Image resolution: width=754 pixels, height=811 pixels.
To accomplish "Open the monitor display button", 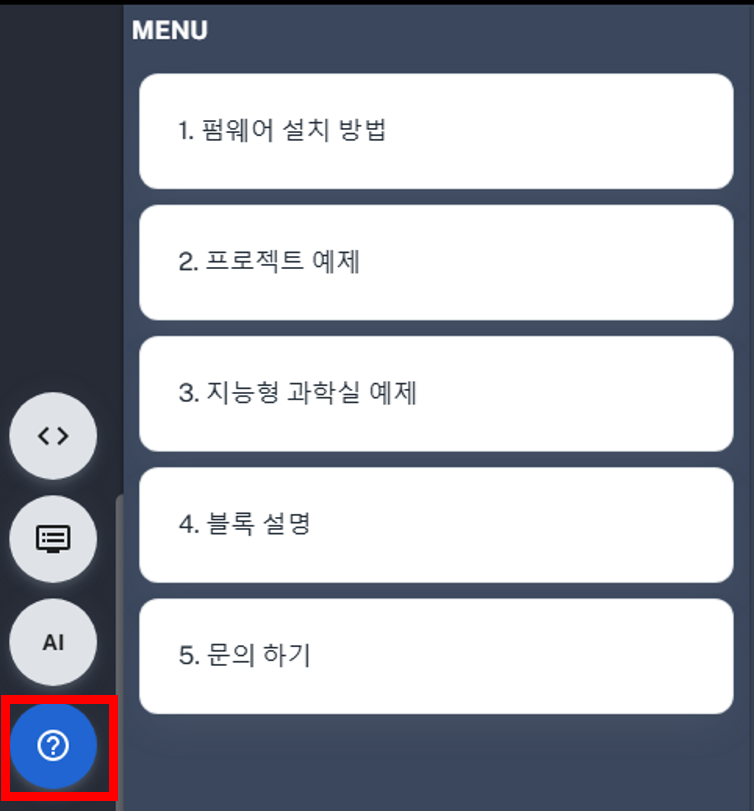I will coord(53,539).
